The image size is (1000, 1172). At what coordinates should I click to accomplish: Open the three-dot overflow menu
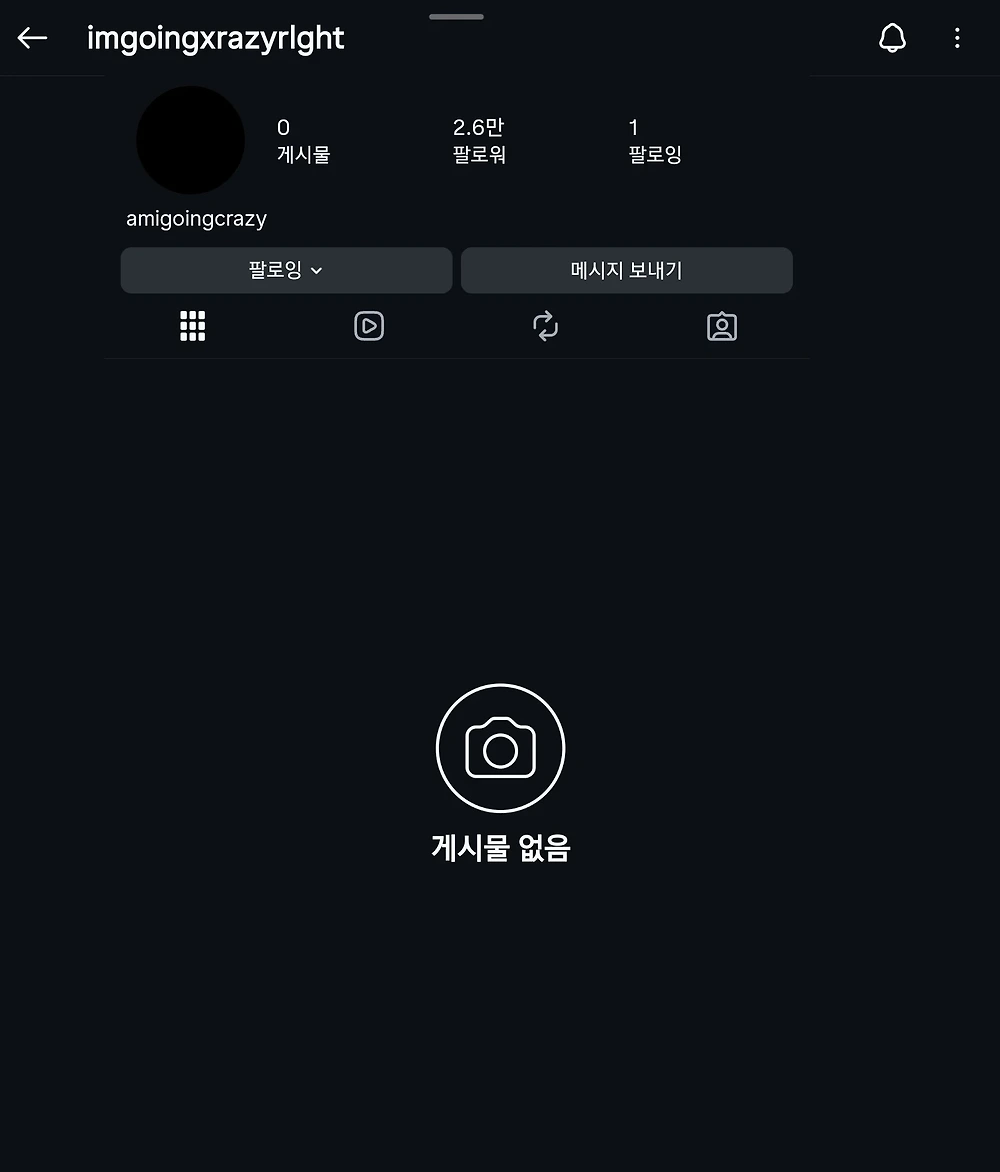(957, 38)
